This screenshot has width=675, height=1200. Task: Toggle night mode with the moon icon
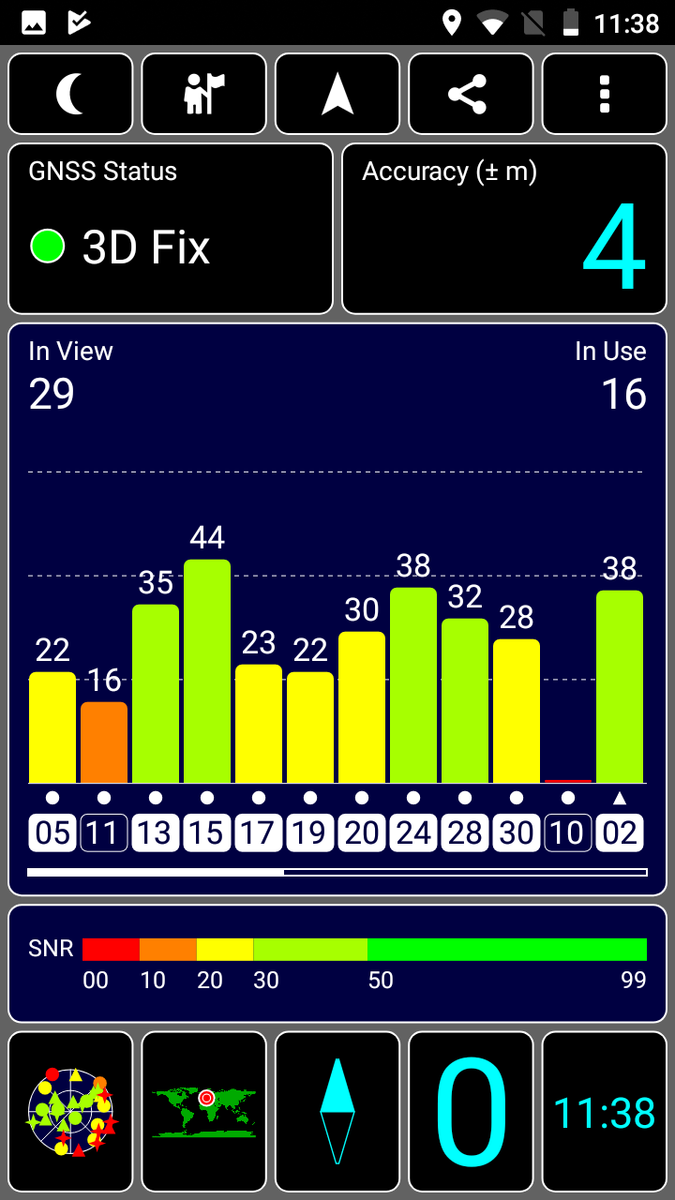(x=71, y=94)
